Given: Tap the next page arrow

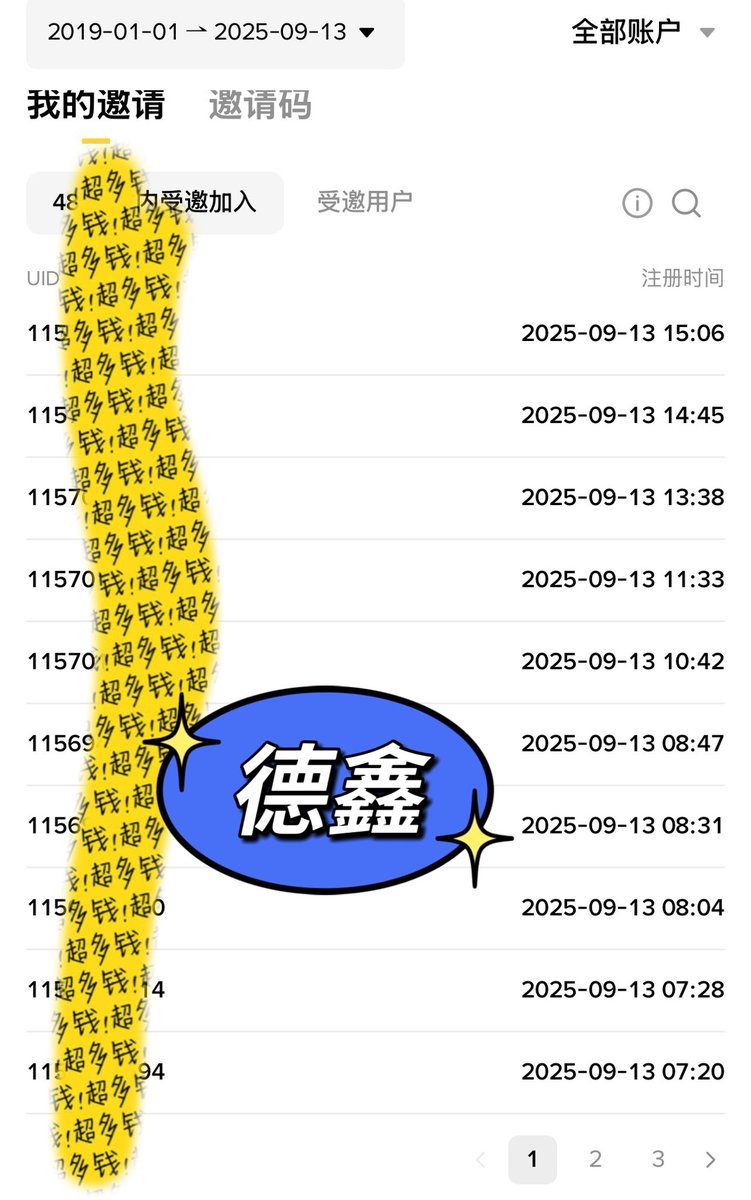Looking at the screenshot, I should pos(711,1160).
